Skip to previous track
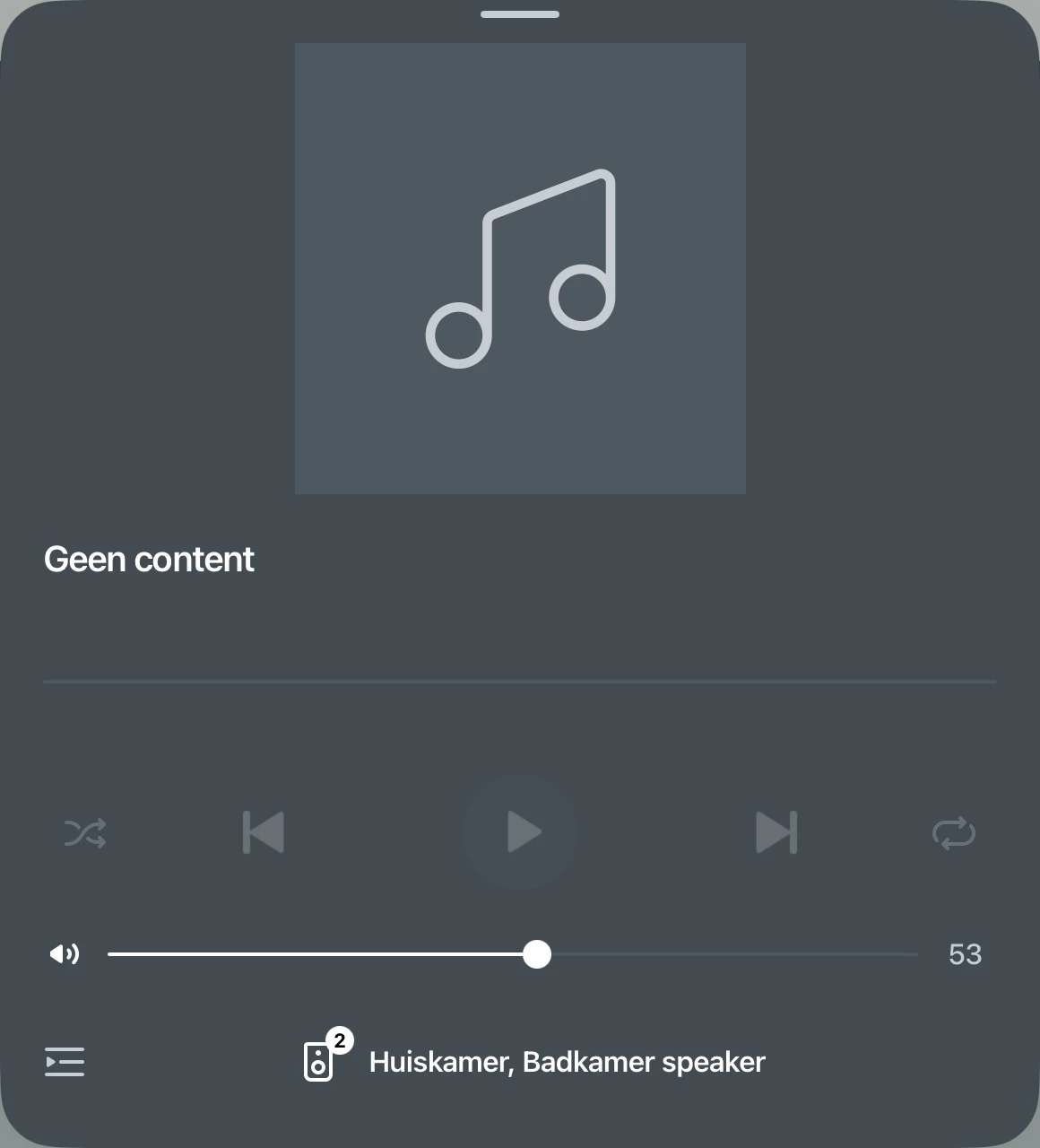1040x1148 pixels. pyautogui.click(x=264, y=832)
